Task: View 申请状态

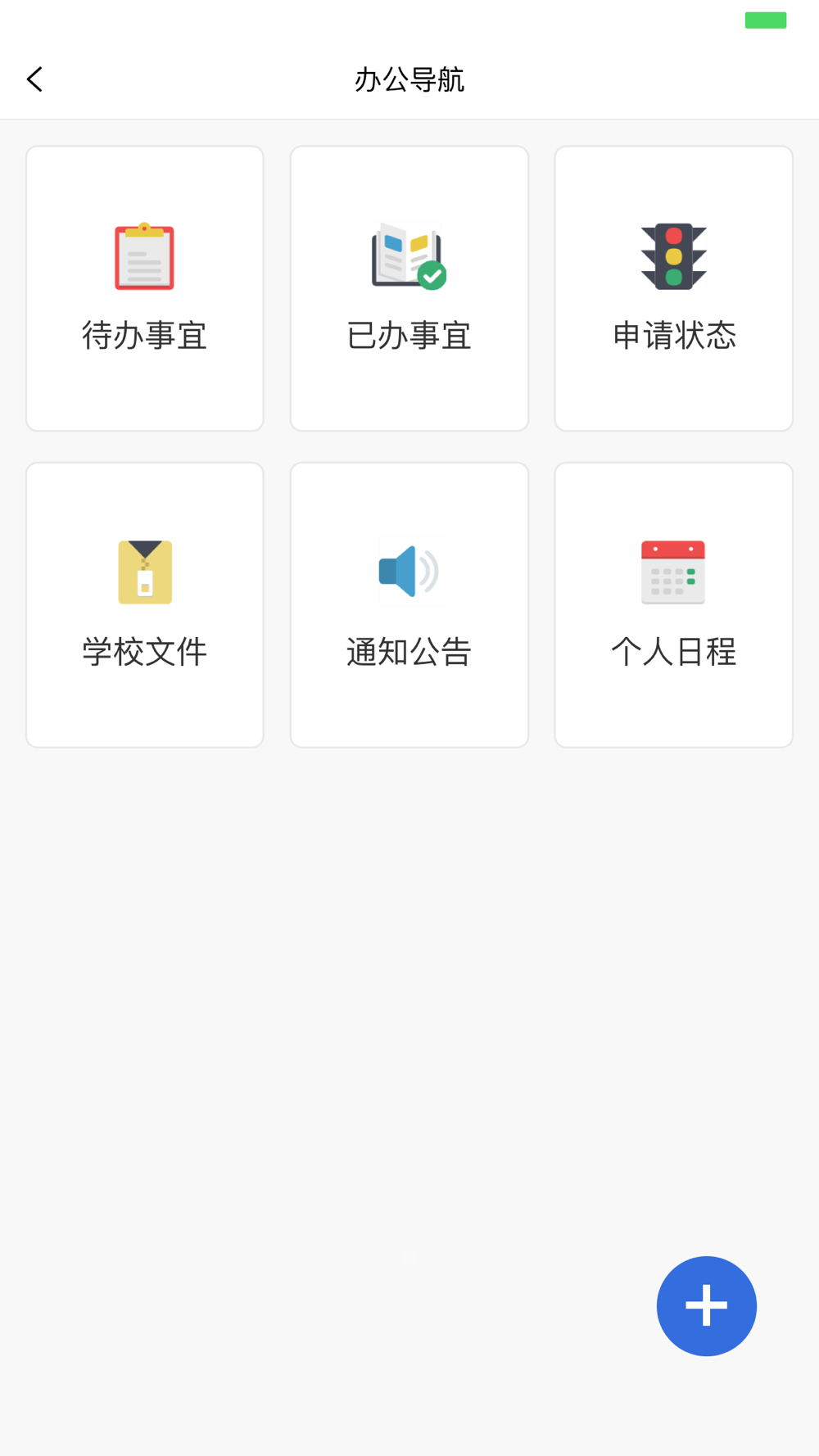Action: tap(674, 288)
